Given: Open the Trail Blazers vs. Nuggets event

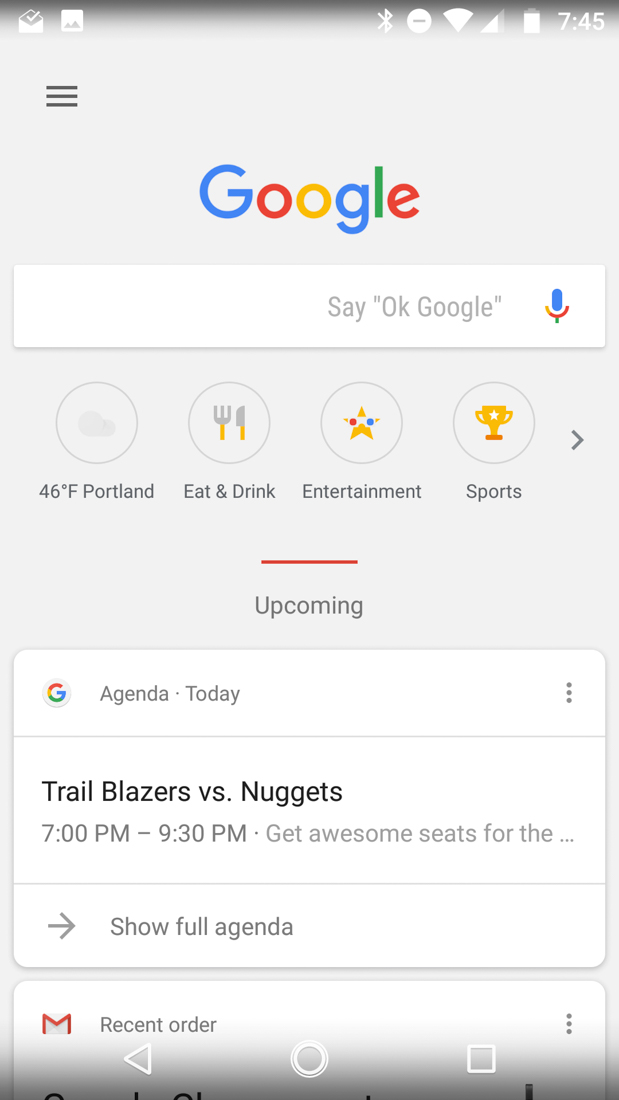Looking at the screenshot, I should pos(309,811).
